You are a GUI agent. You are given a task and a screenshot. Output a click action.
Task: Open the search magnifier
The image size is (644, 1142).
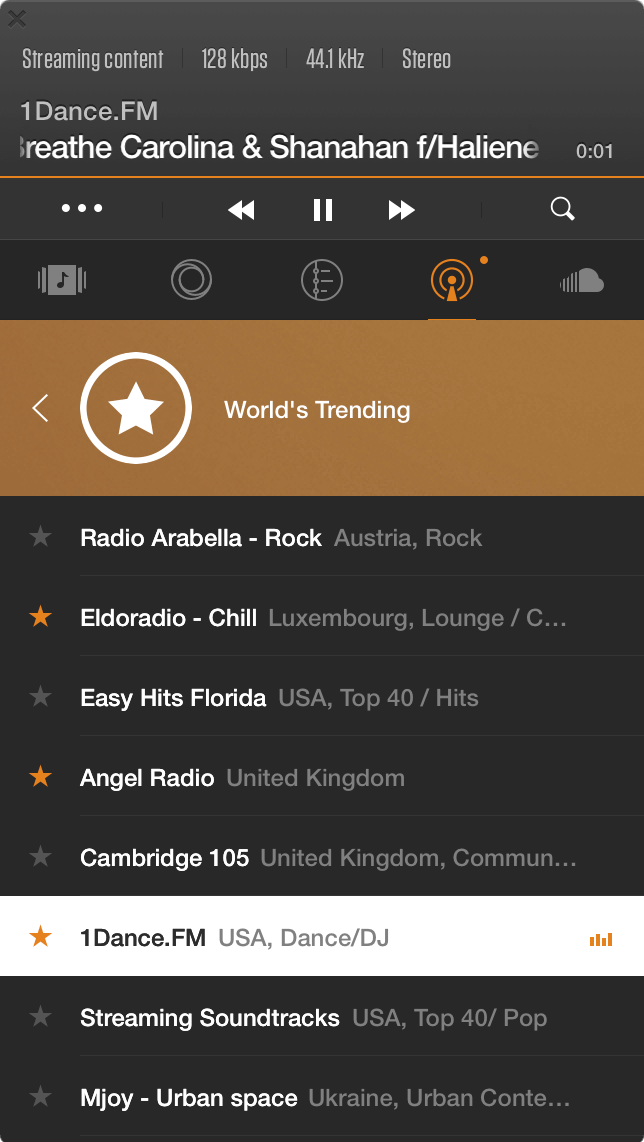click(x=563, y=209)
